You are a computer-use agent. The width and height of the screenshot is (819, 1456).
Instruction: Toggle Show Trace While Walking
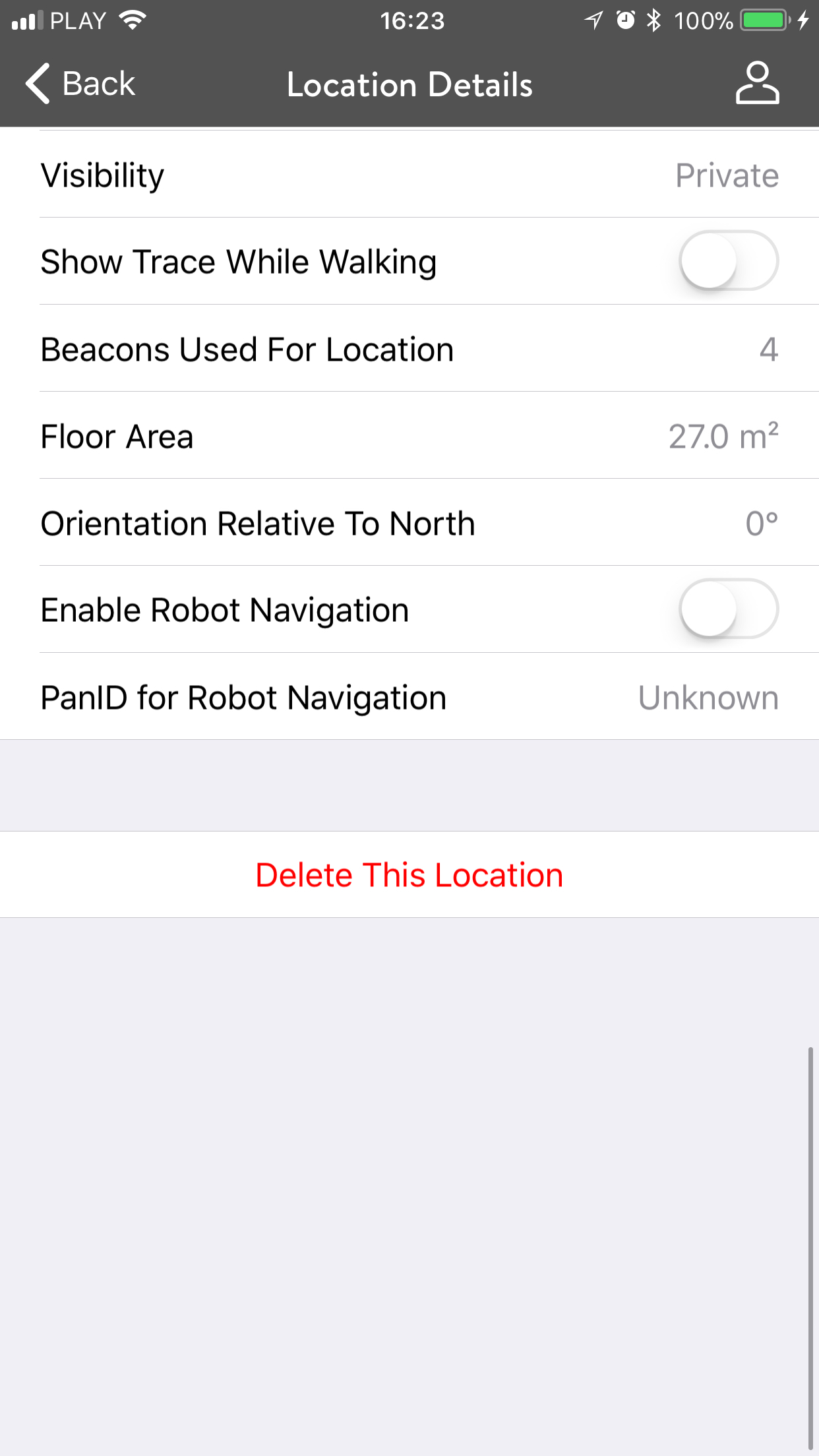click(x=729, y=261)
